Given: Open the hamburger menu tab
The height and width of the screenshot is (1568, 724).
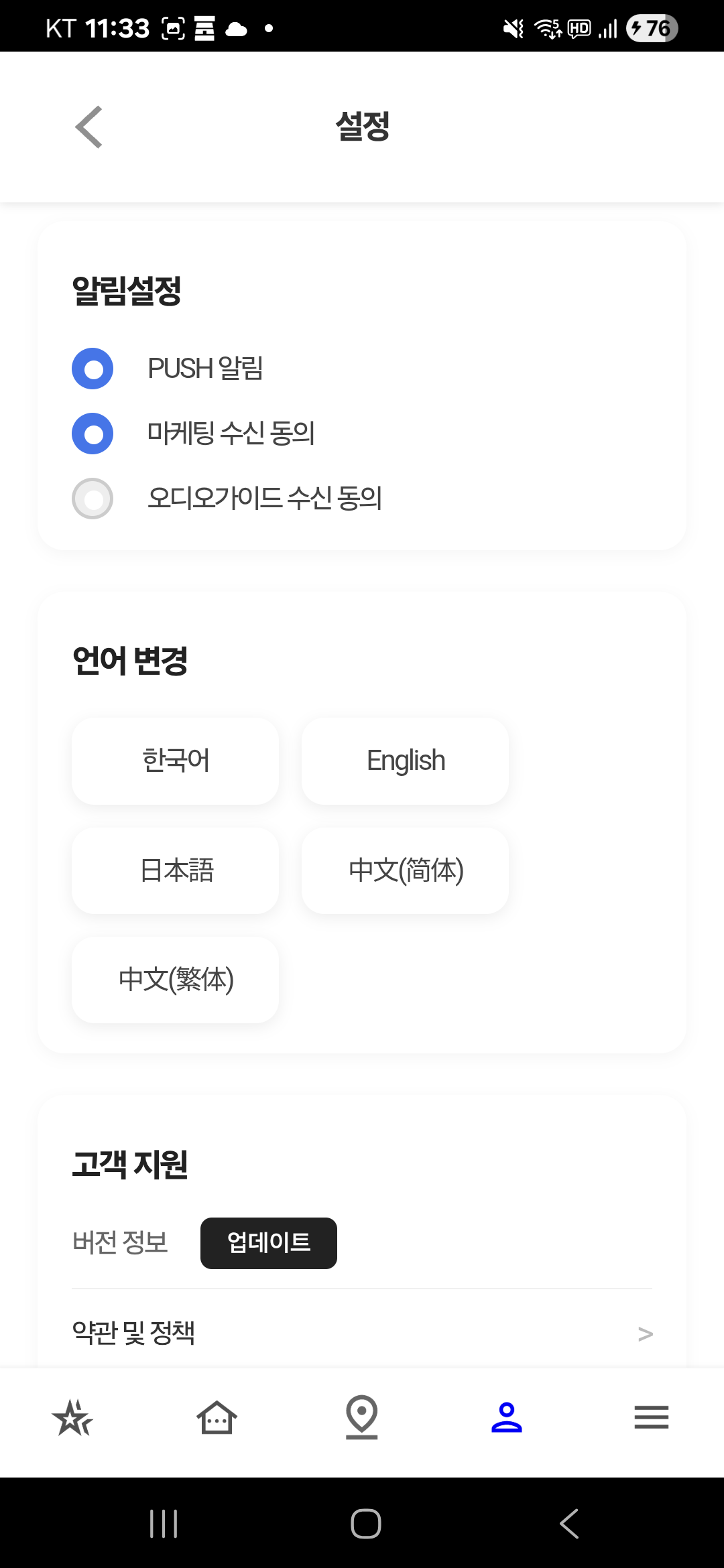Looking at the screenshot, I should pos(652,1417).
